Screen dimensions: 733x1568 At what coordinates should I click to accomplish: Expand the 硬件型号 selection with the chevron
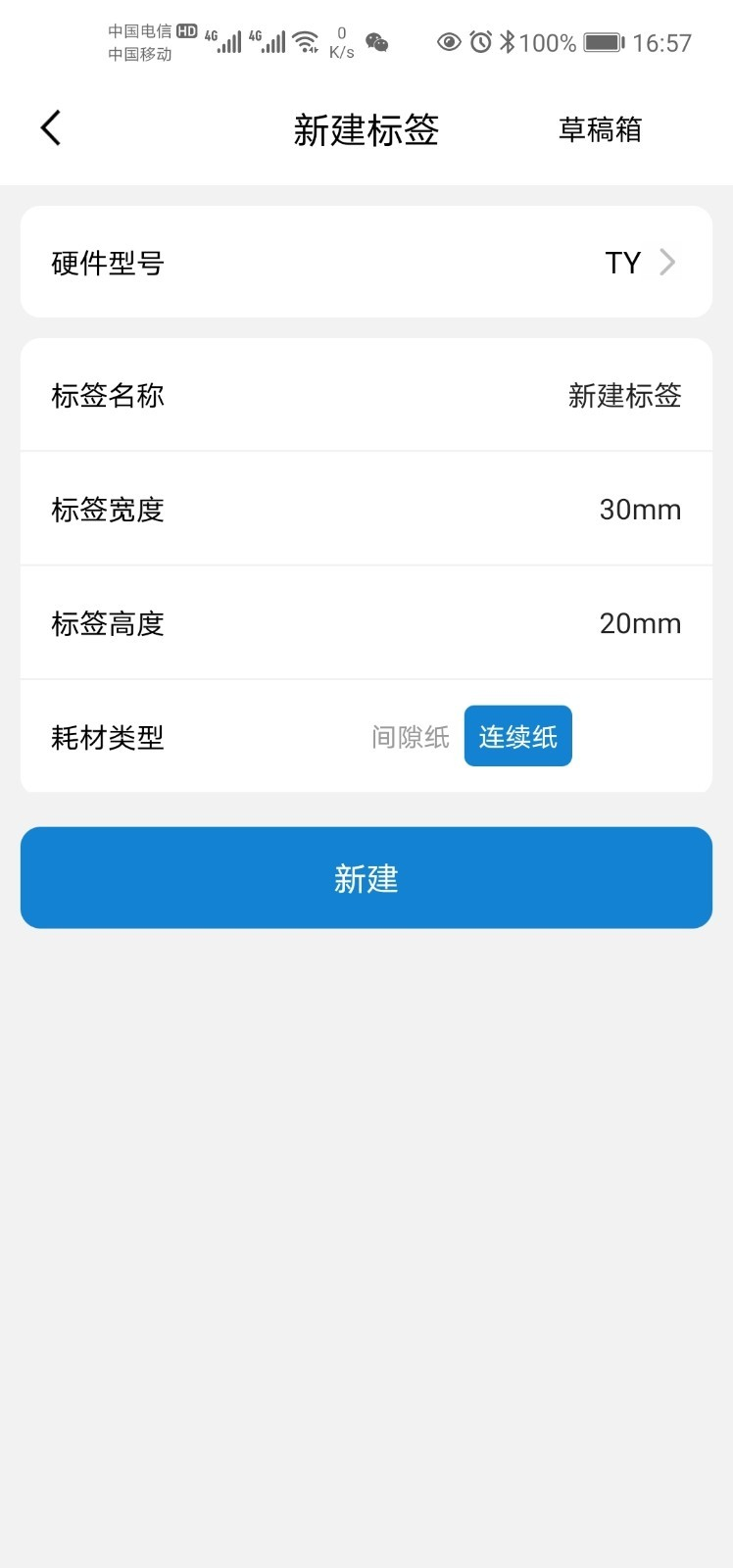click(668, 262)
